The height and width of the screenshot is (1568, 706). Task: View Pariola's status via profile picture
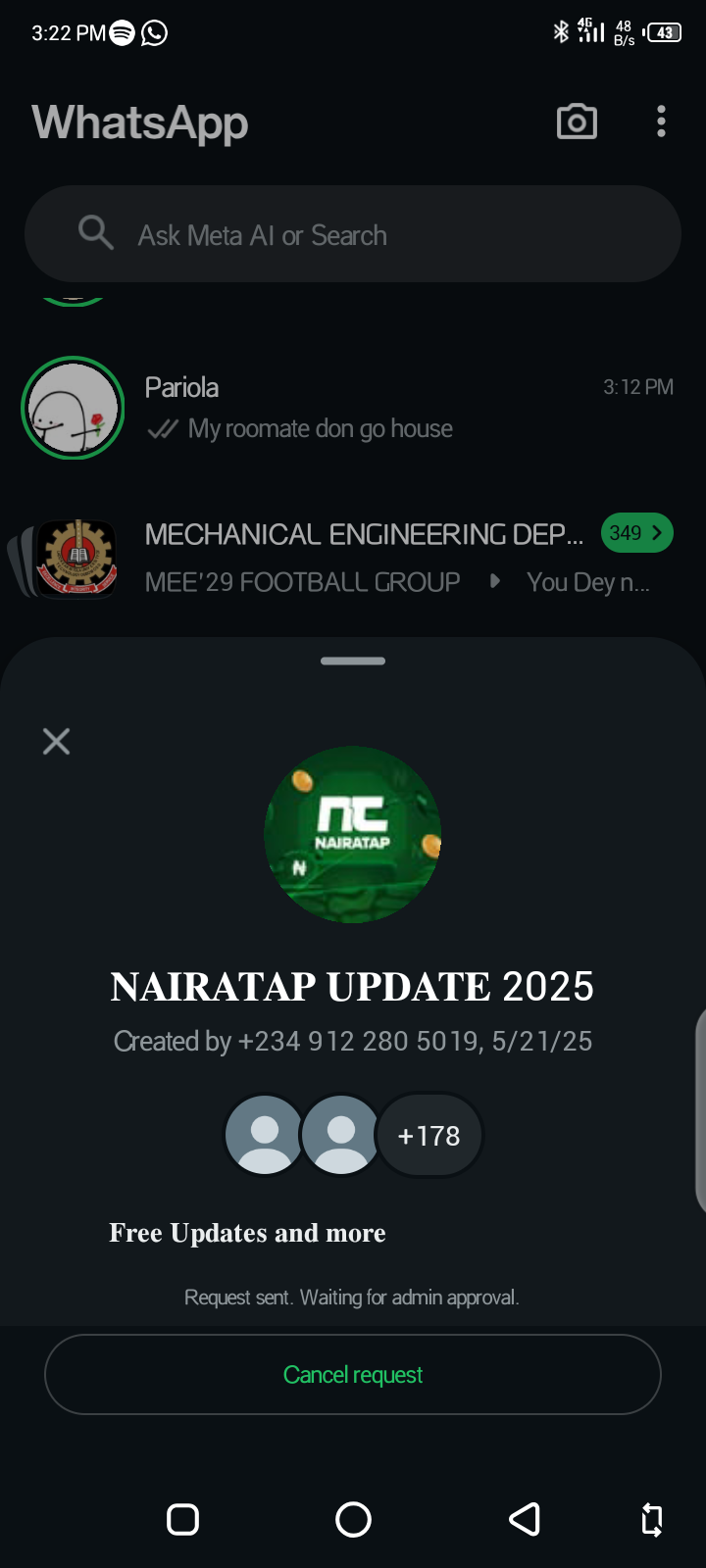[x=73, y=408]
